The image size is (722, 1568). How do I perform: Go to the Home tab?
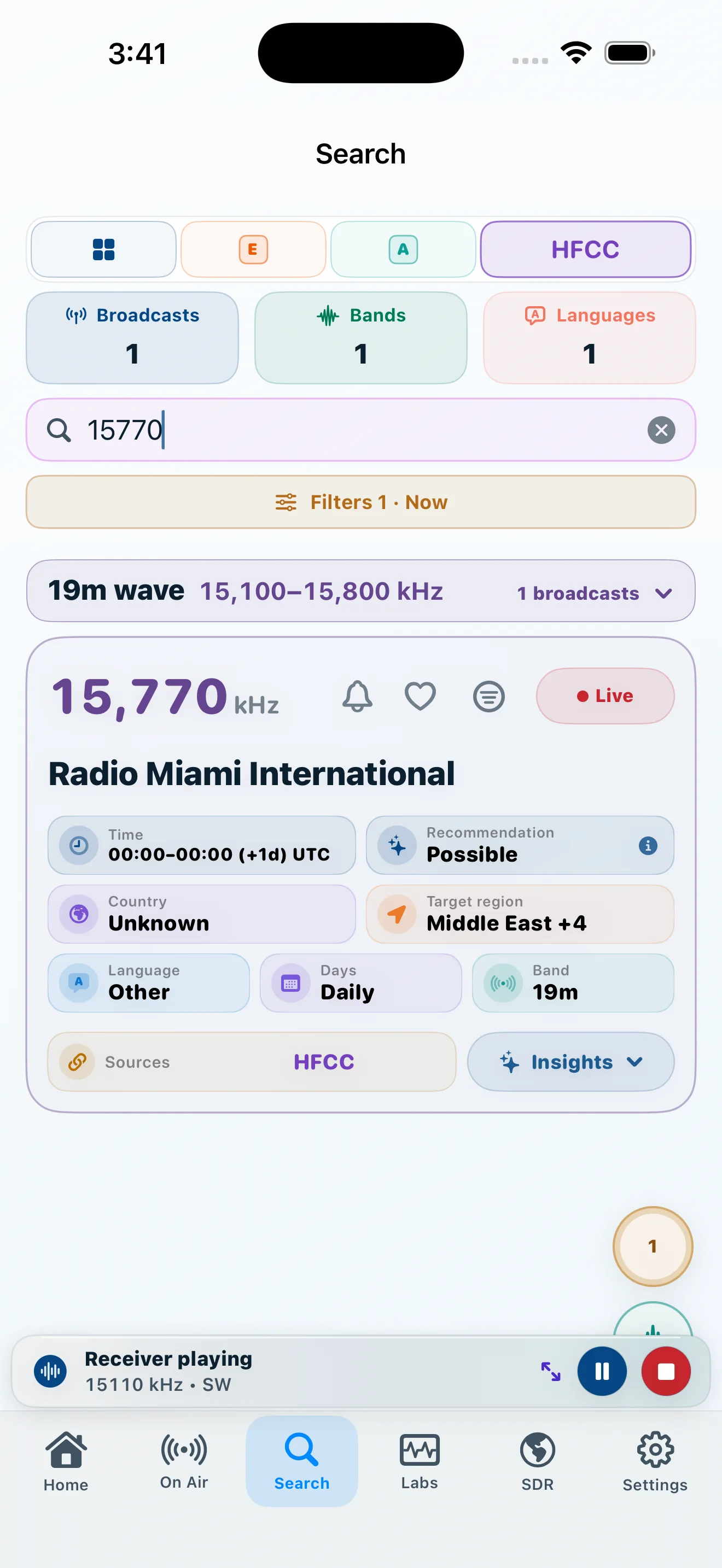tap(66, 1461)
